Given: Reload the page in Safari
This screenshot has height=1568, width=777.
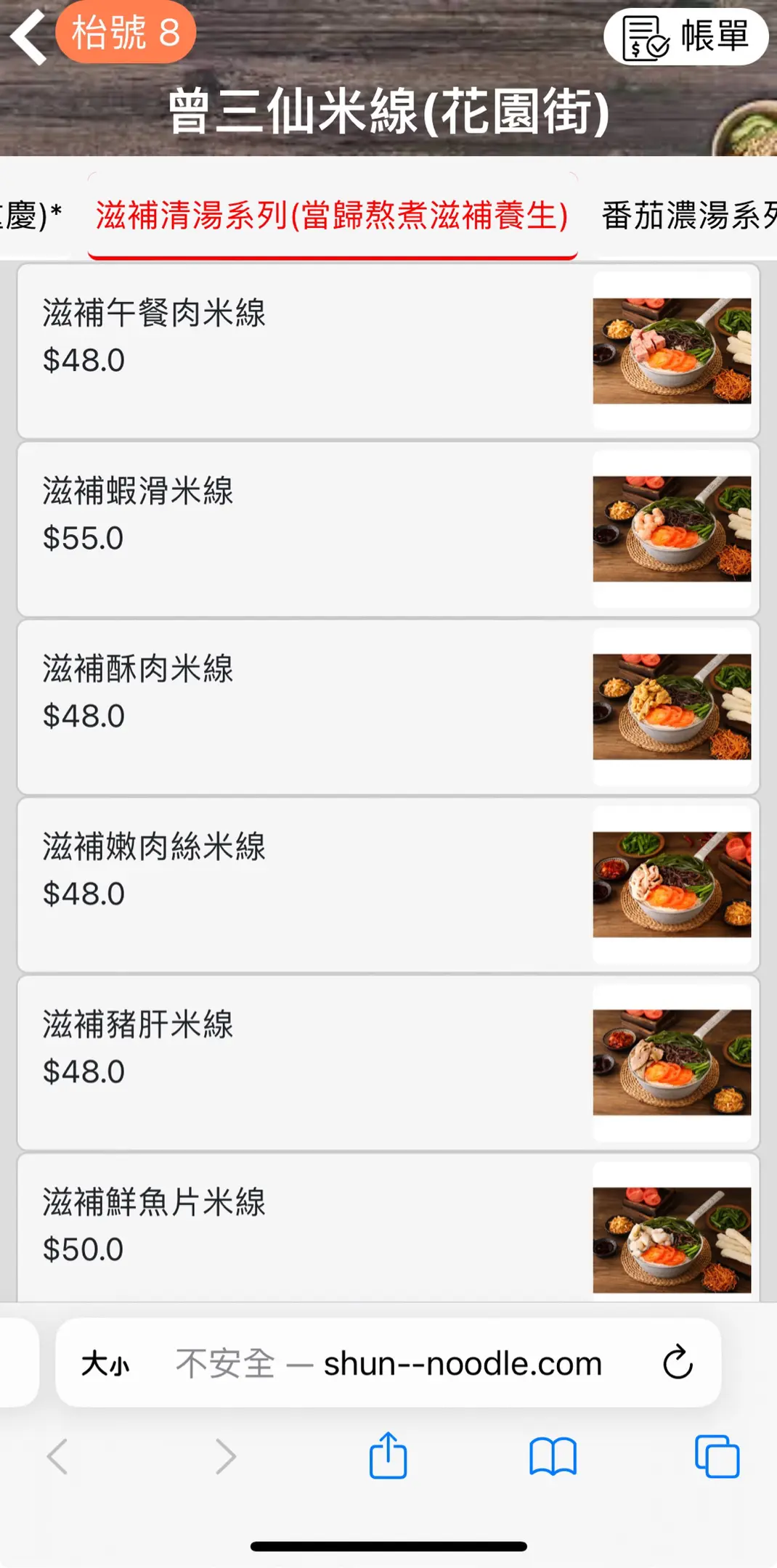Looking at the screenshot, I should coord(678,1363).
